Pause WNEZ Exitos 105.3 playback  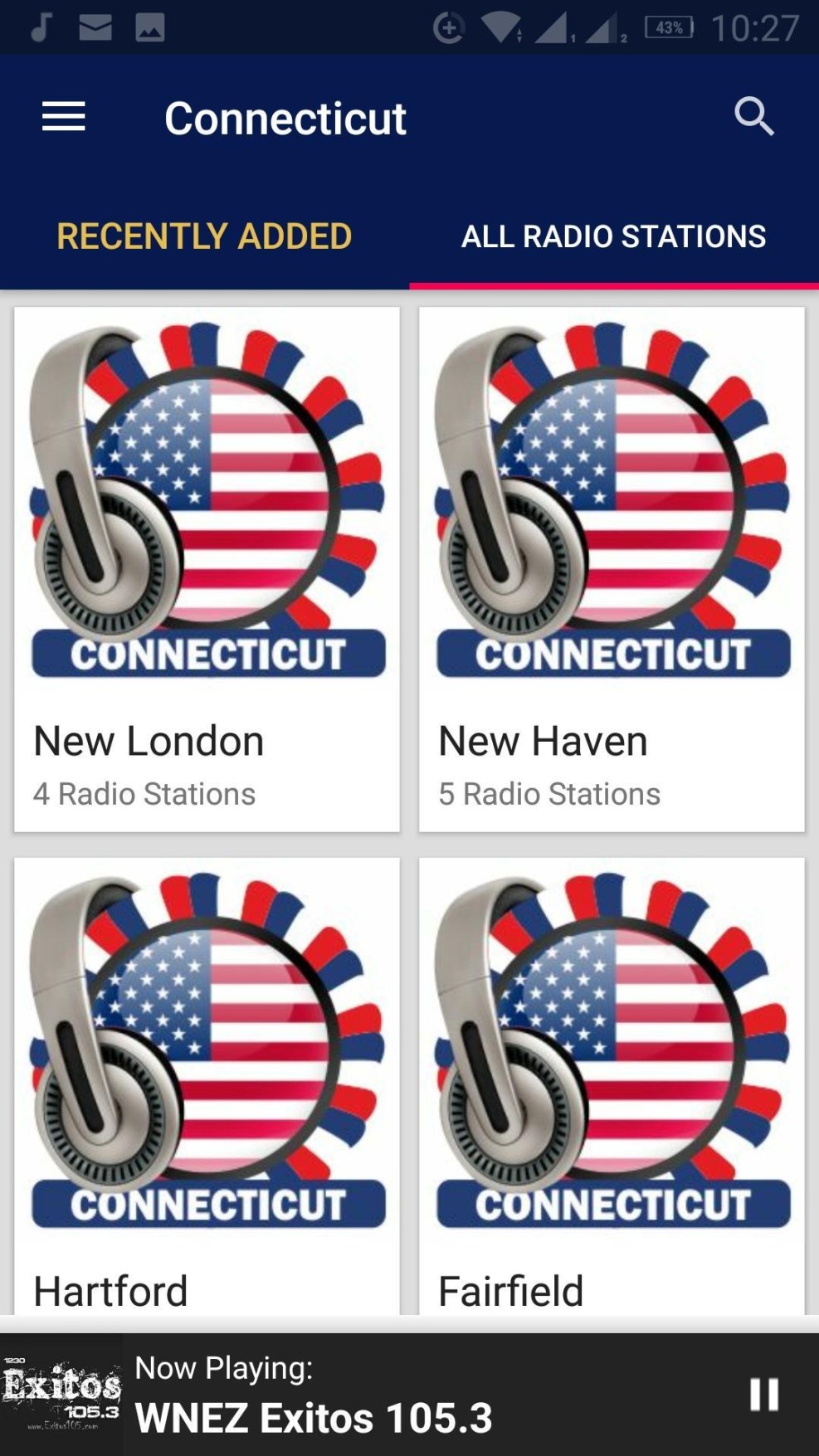click(764, 1395)
